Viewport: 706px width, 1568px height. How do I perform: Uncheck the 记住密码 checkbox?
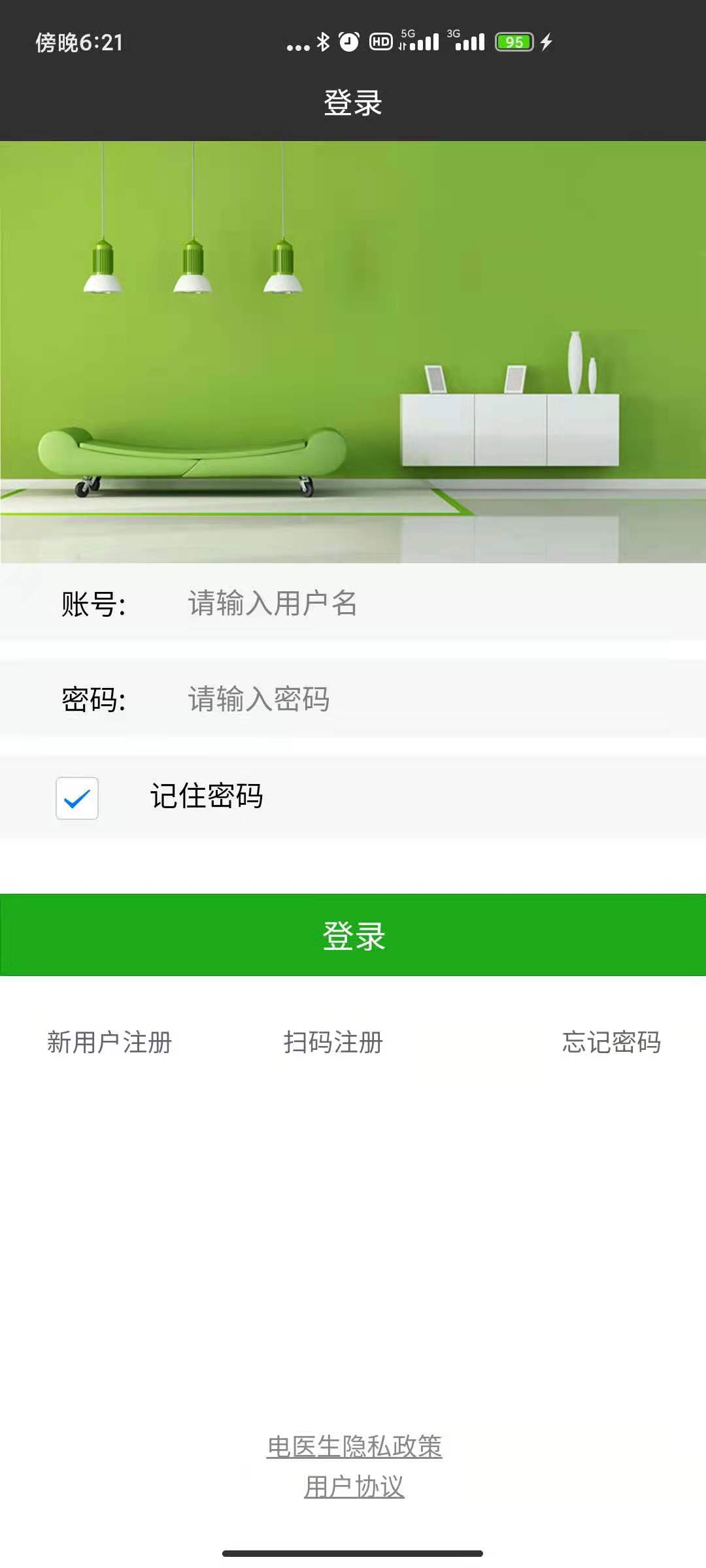point(77,798)
